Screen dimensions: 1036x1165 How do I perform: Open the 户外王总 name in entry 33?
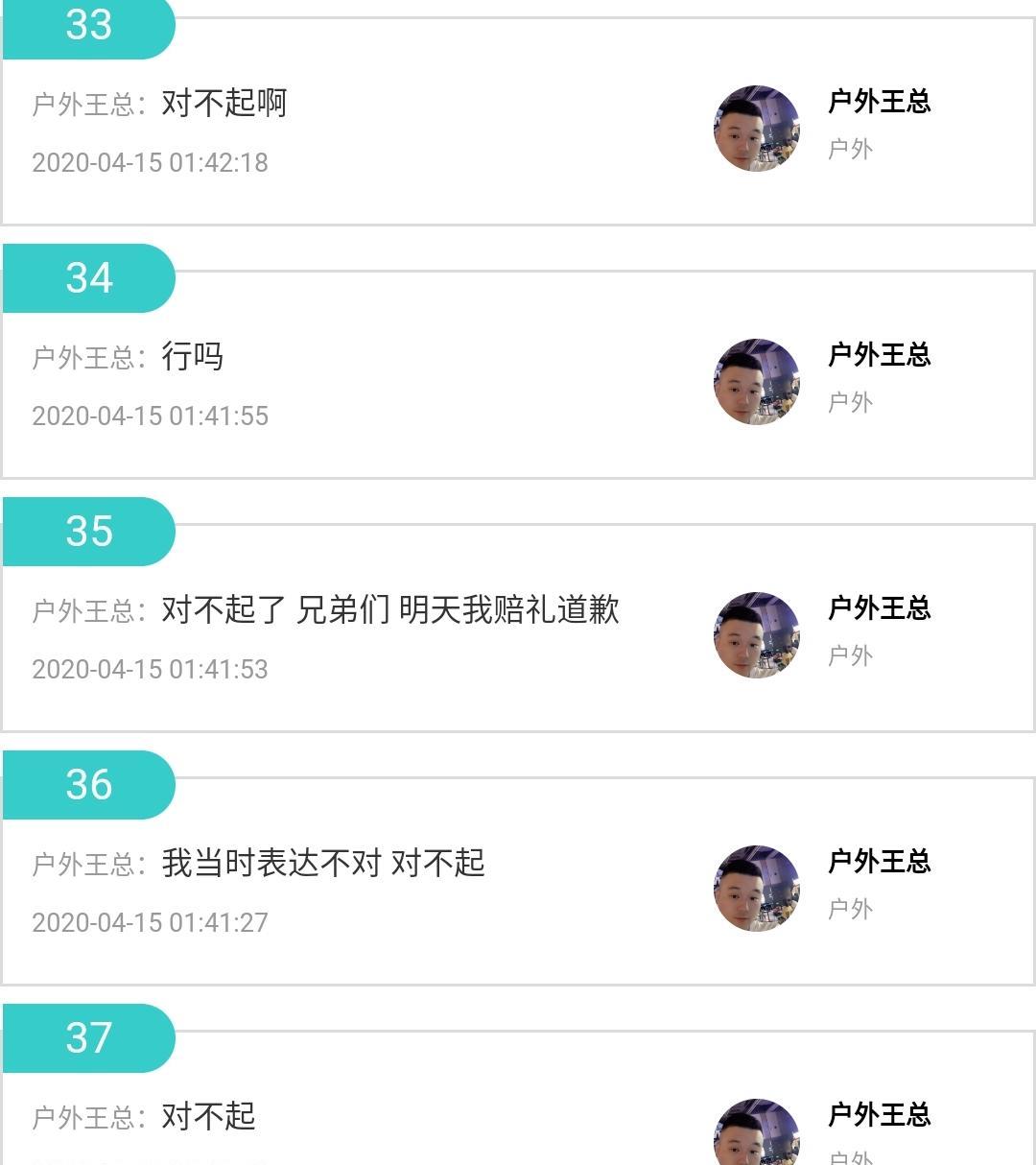[880, 102]
